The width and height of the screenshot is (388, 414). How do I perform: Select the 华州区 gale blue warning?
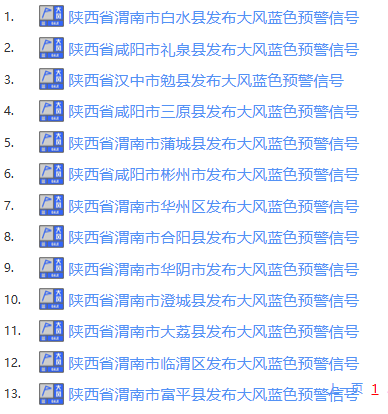[x=214, y=206]
